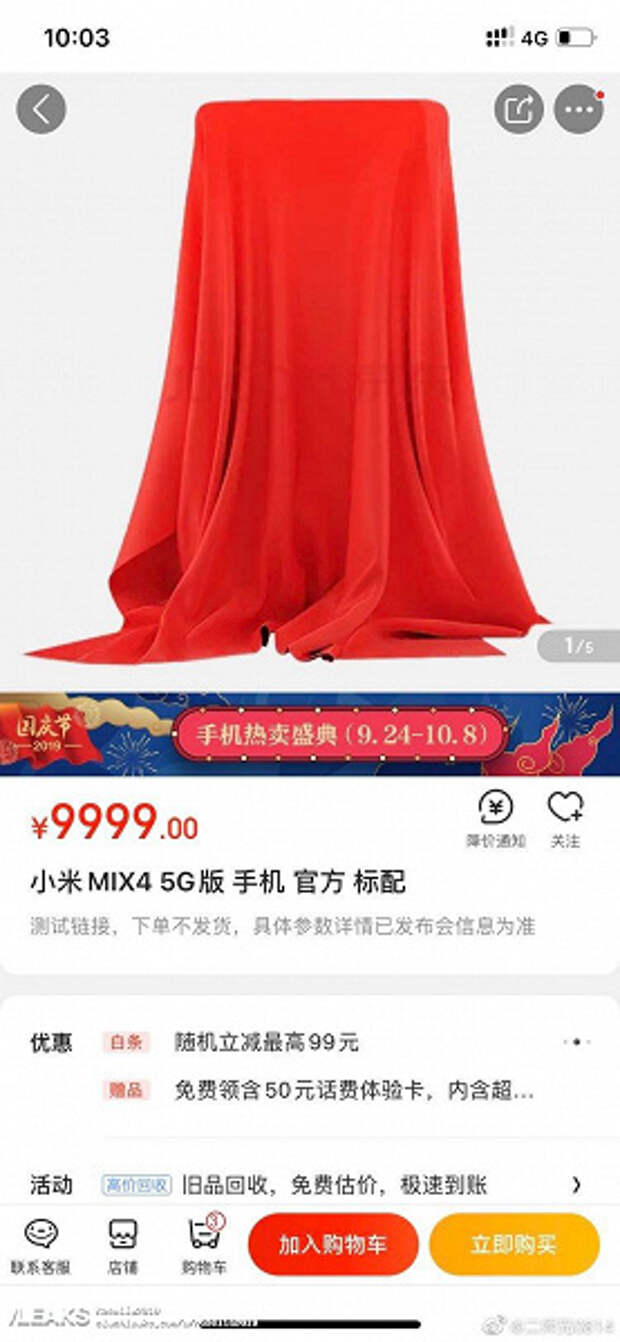Buy now with 立即购买
The height and width of the screenshot is (1342, 620).
[x=514, y=1245]
